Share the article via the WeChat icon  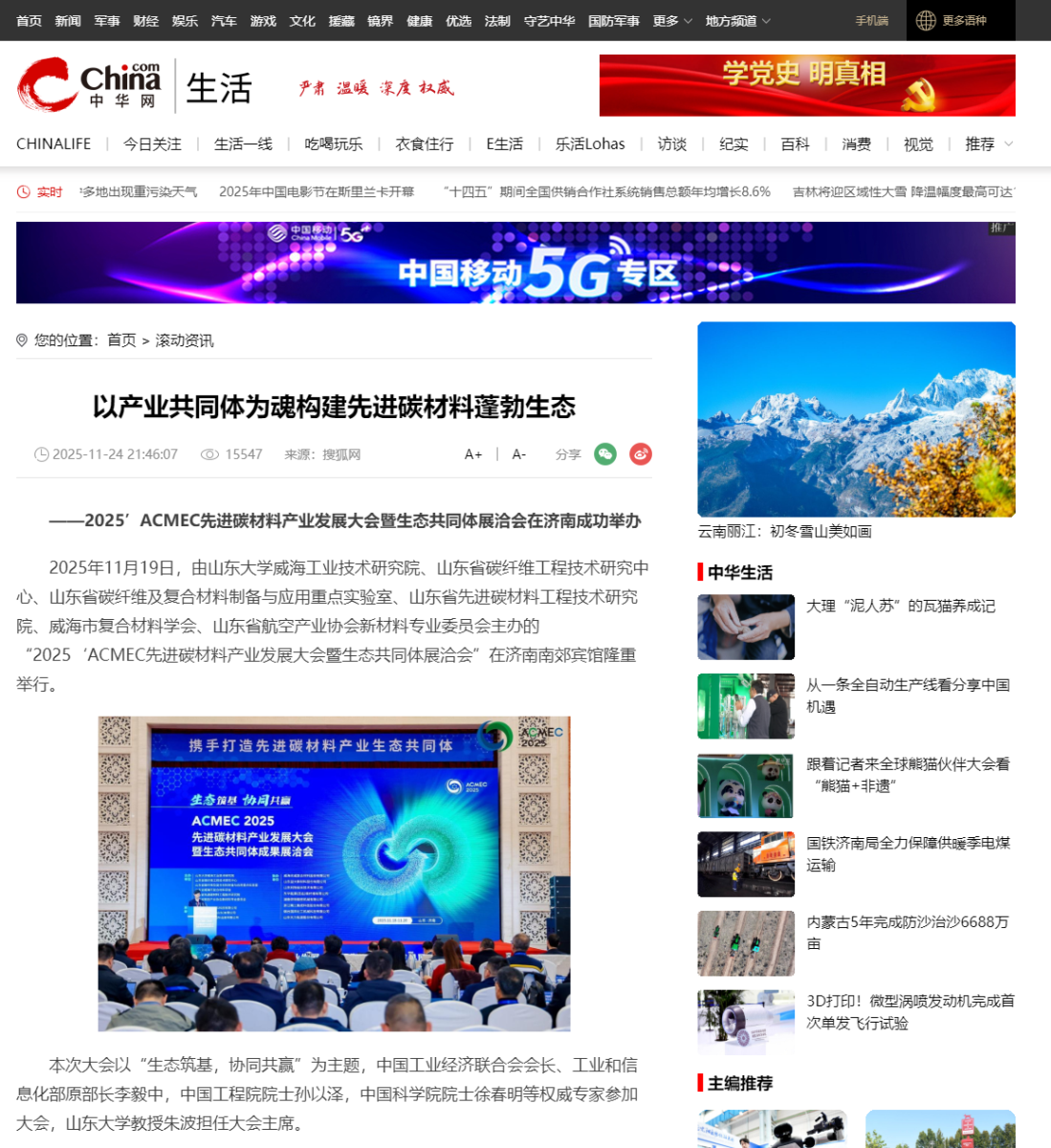tap(604, 454)
